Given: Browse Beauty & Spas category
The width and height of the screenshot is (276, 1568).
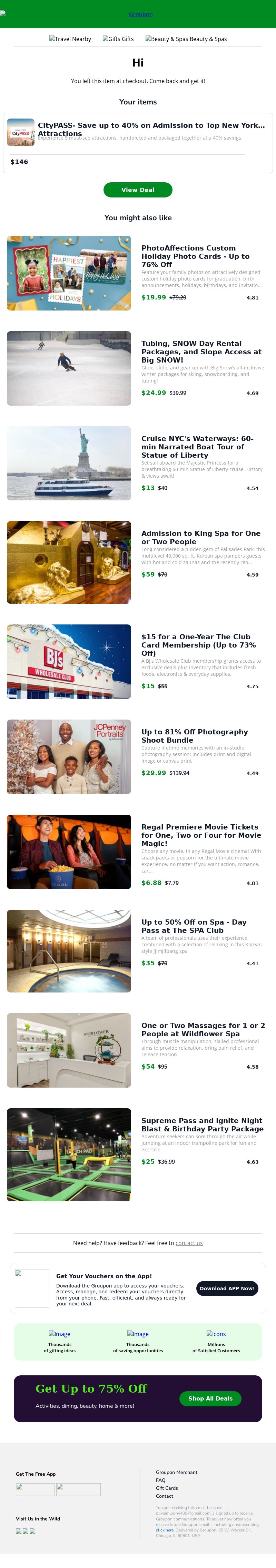Looking at the screenshot, I should [x=186, y=39].
